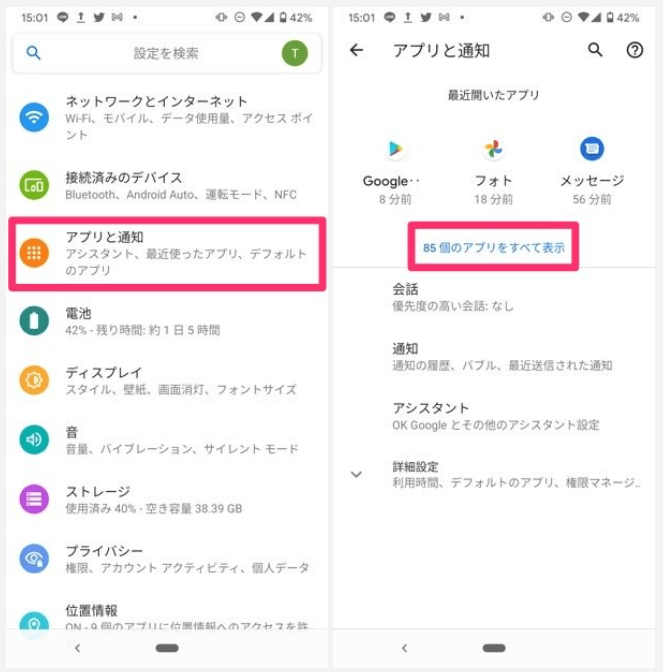
Task: Open 通知 notification settings
Action: click(494, 357)
